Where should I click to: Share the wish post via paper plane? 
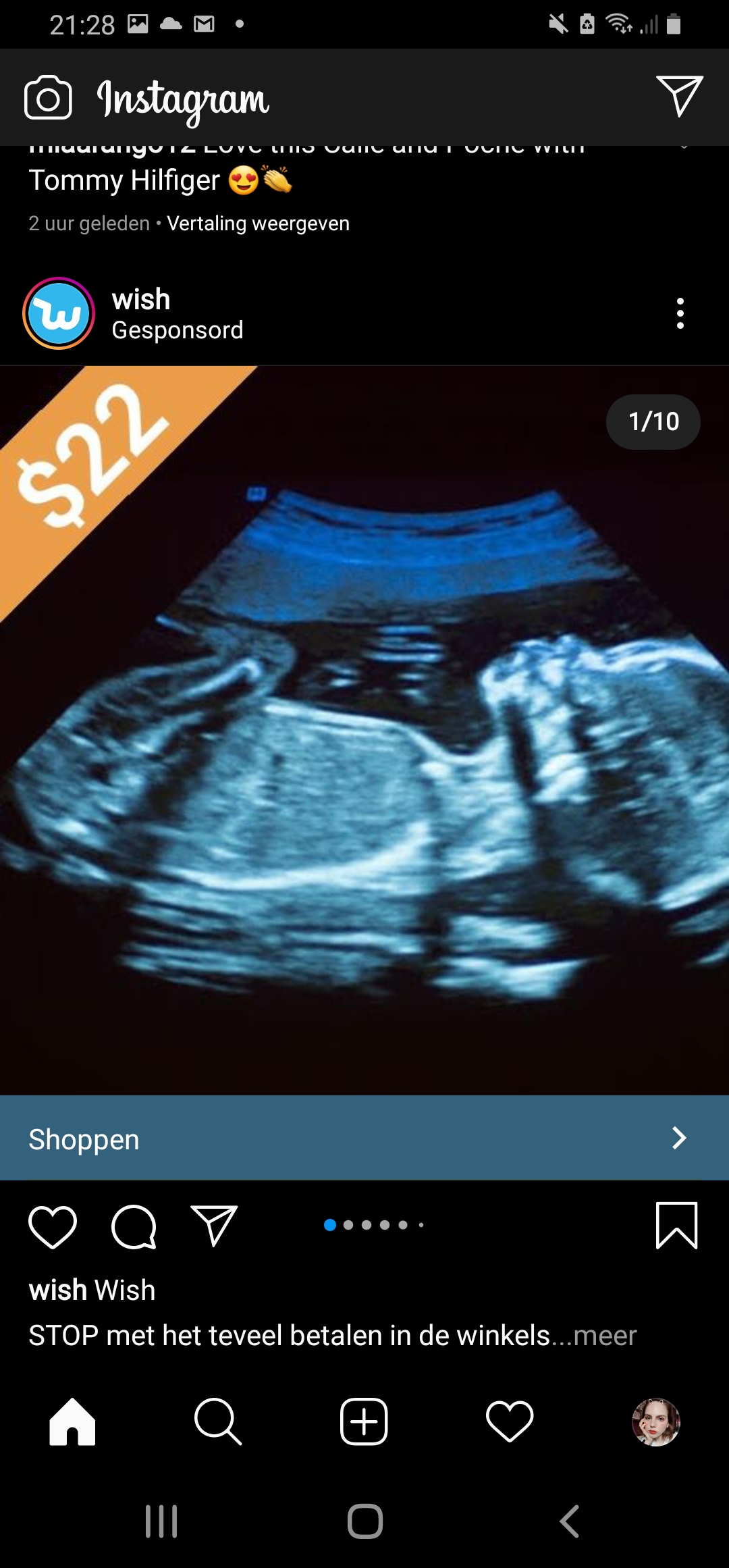(214, 1226)
